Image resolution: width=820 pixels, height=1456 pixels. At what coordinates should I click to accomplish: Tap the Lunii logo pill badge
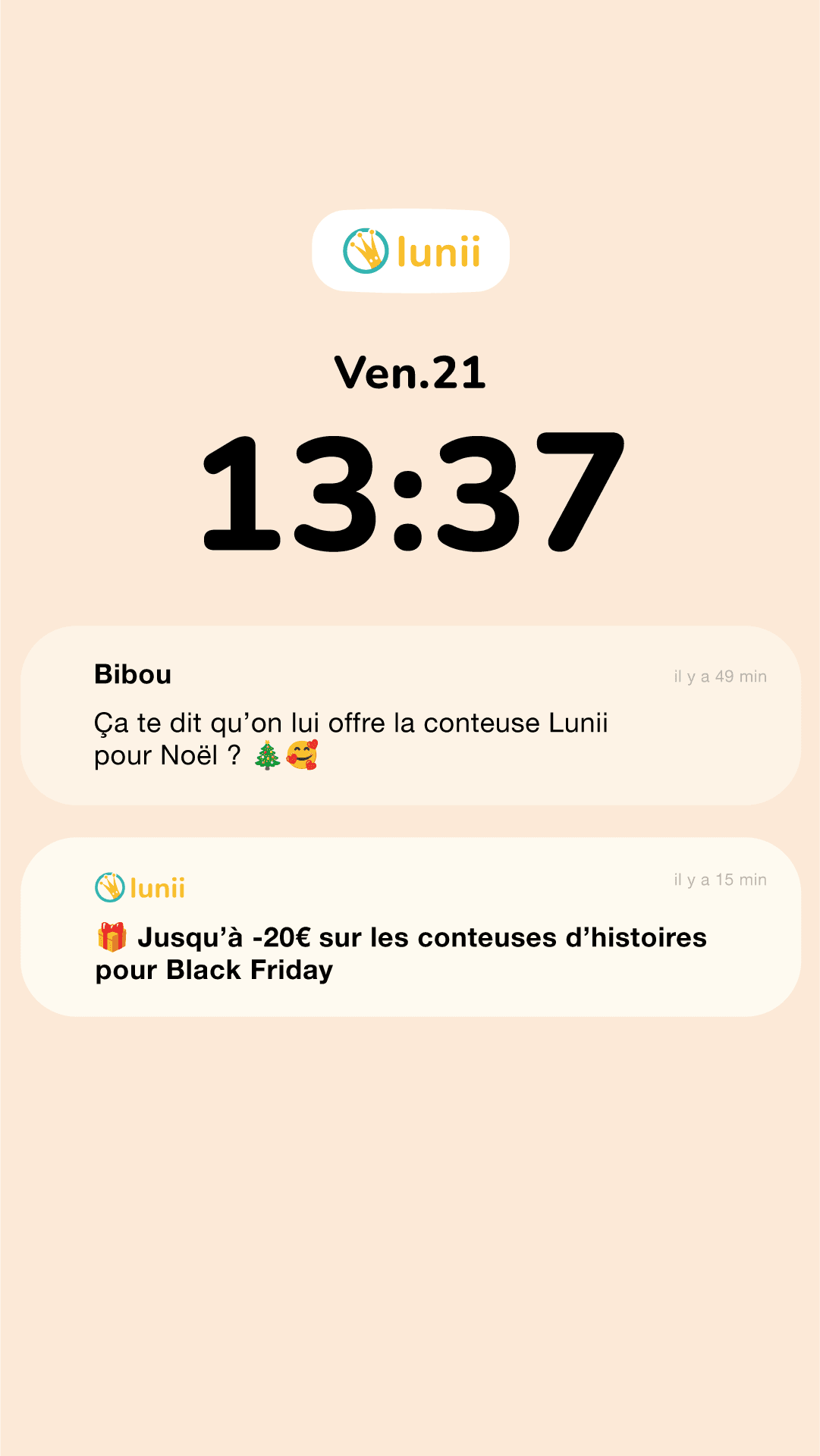coord(410,250)
